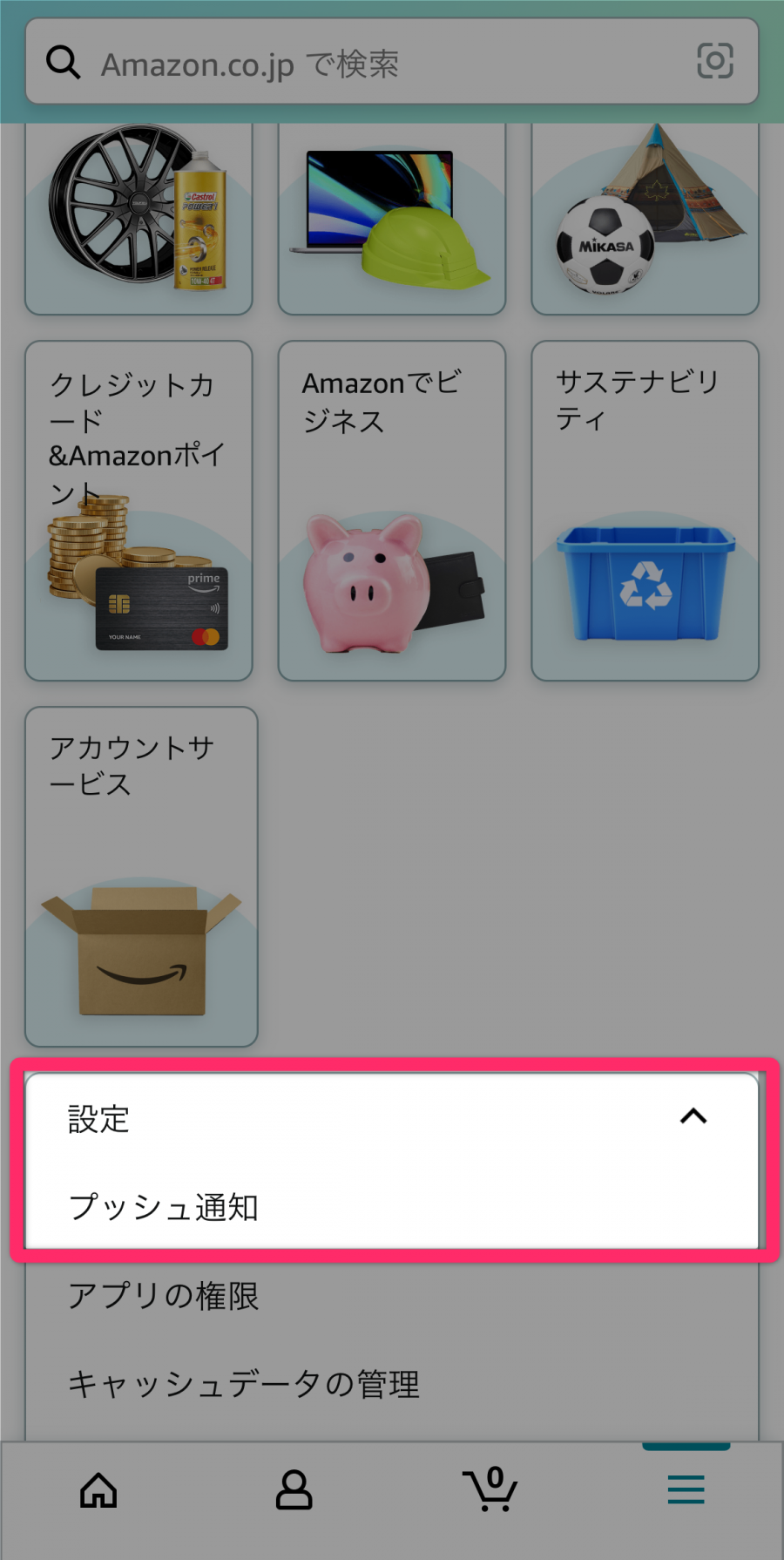Collapse the 設定 section chevron
Image resolution: width=784 pixels, height=1560 pixels.
(692, 1116)
